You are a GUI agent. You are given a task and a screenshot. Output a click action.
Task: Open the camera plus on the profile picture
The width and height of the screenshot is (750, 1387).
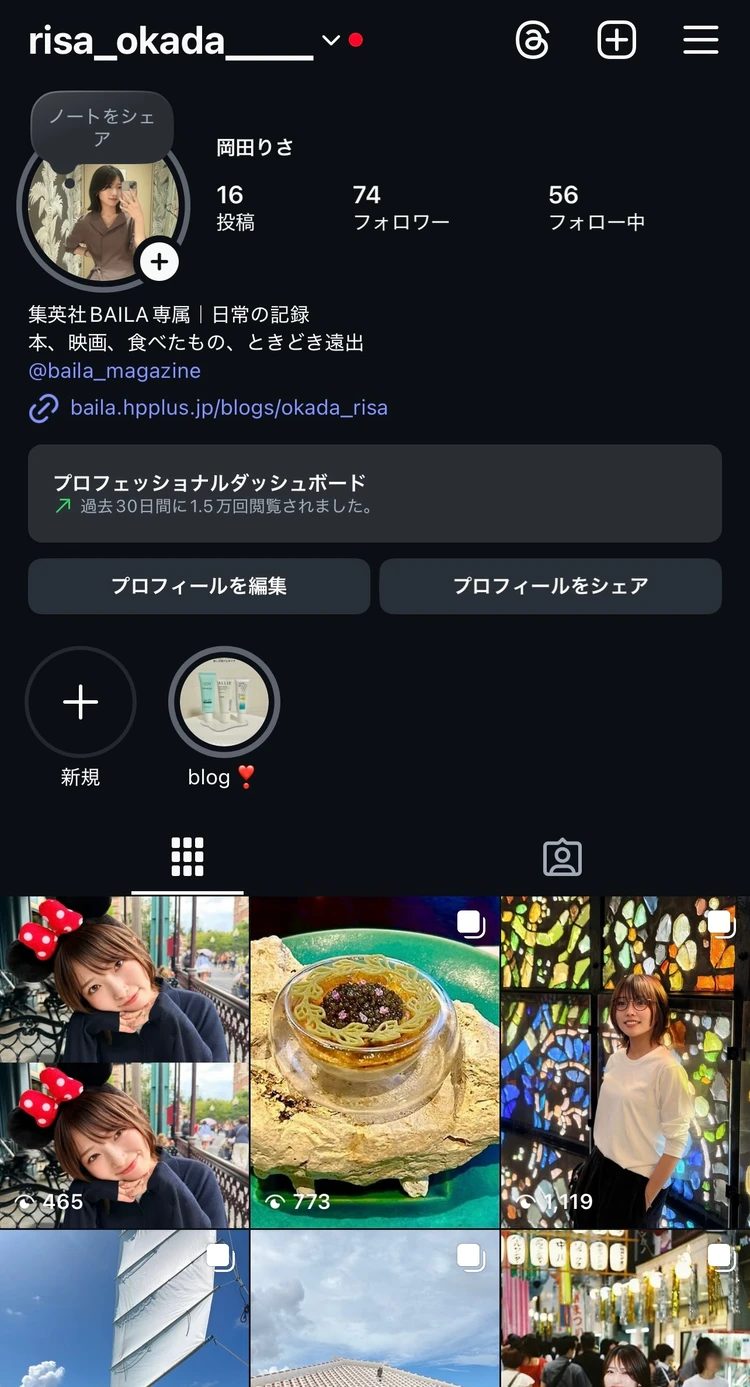pos(159,261)
